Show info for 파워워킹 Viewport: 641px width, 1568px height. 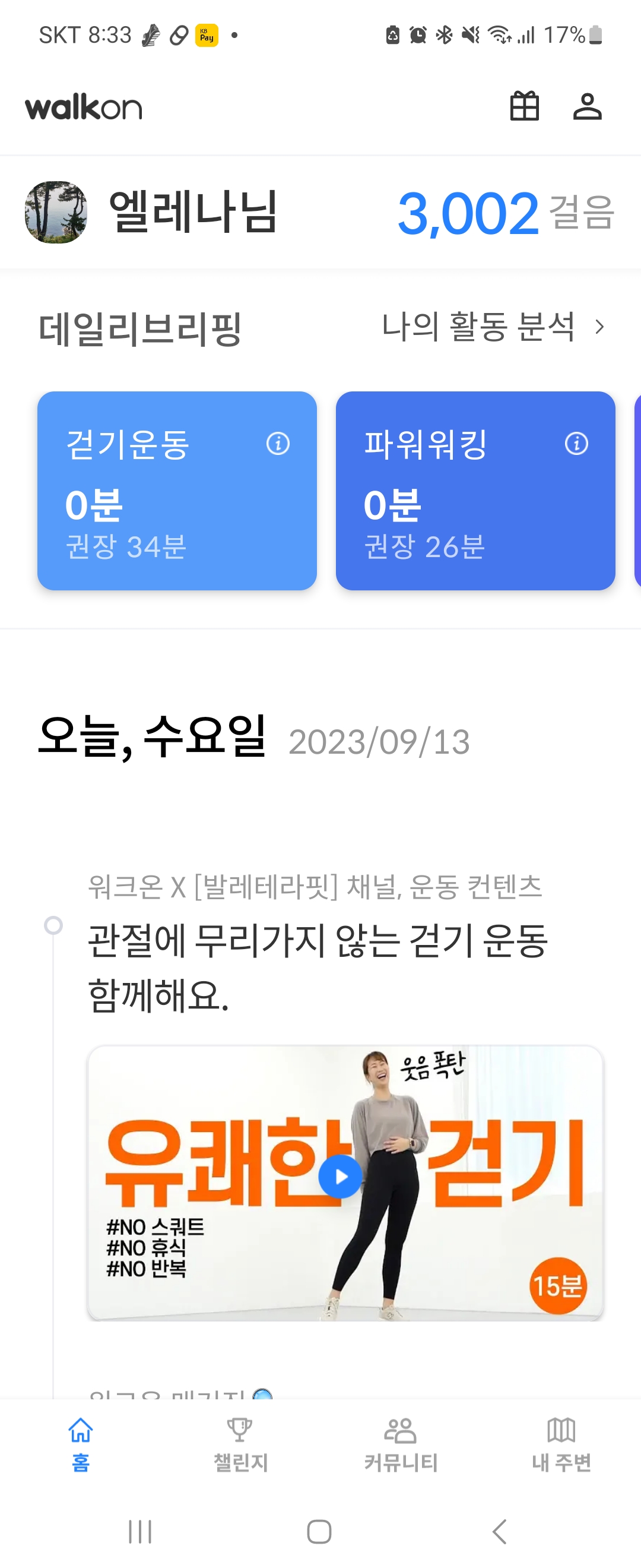coord(576,444)
